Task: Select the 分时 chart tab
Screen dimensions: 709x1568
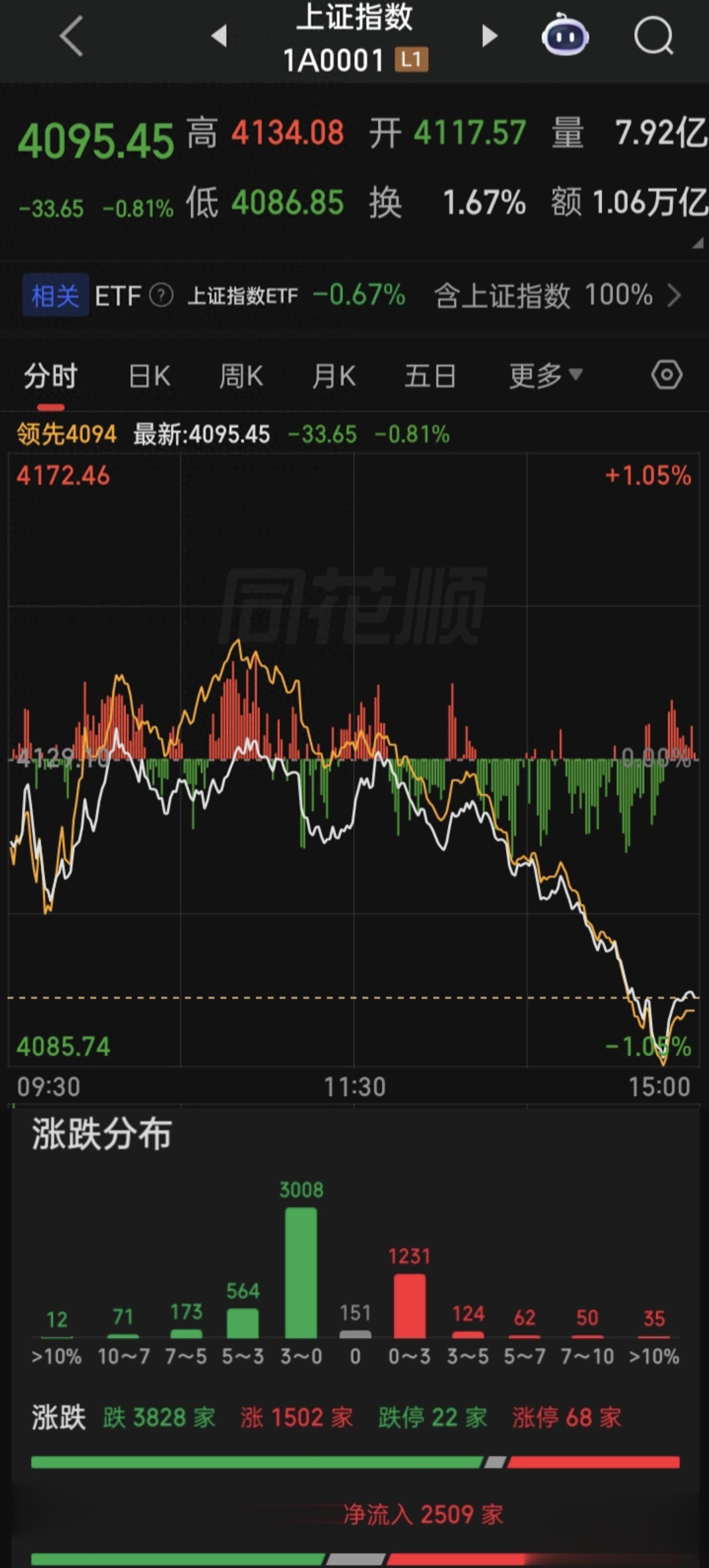Action: (x=51, y=376)
